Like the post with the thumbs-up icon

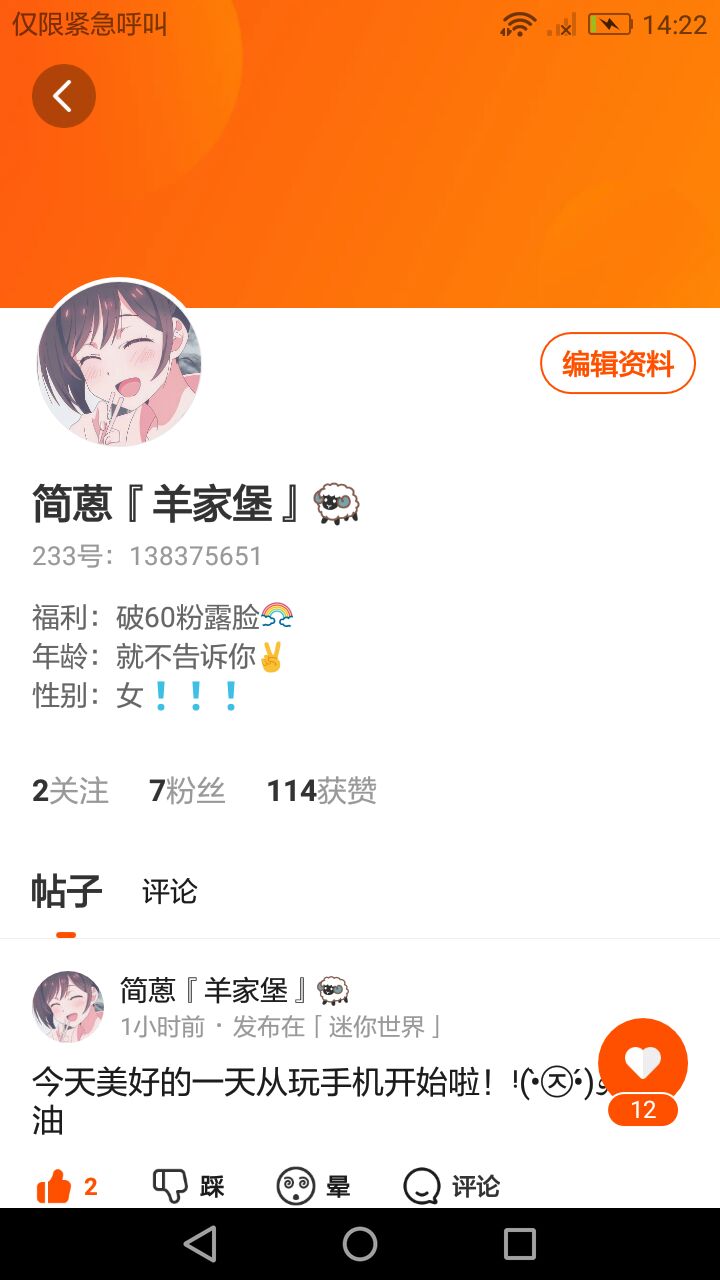(66, 1187)
